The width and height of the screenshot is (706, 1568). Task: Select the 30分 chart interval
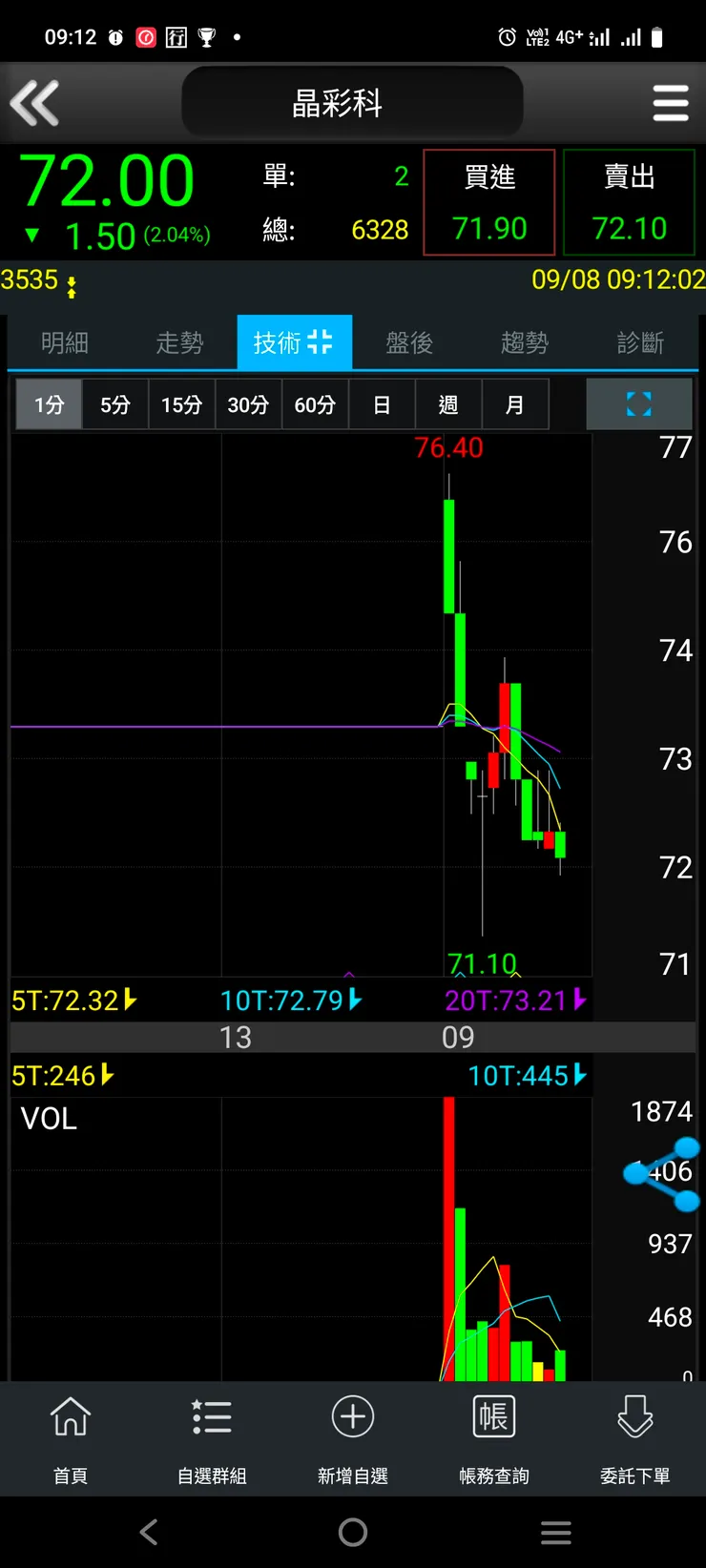coord(248,404)
